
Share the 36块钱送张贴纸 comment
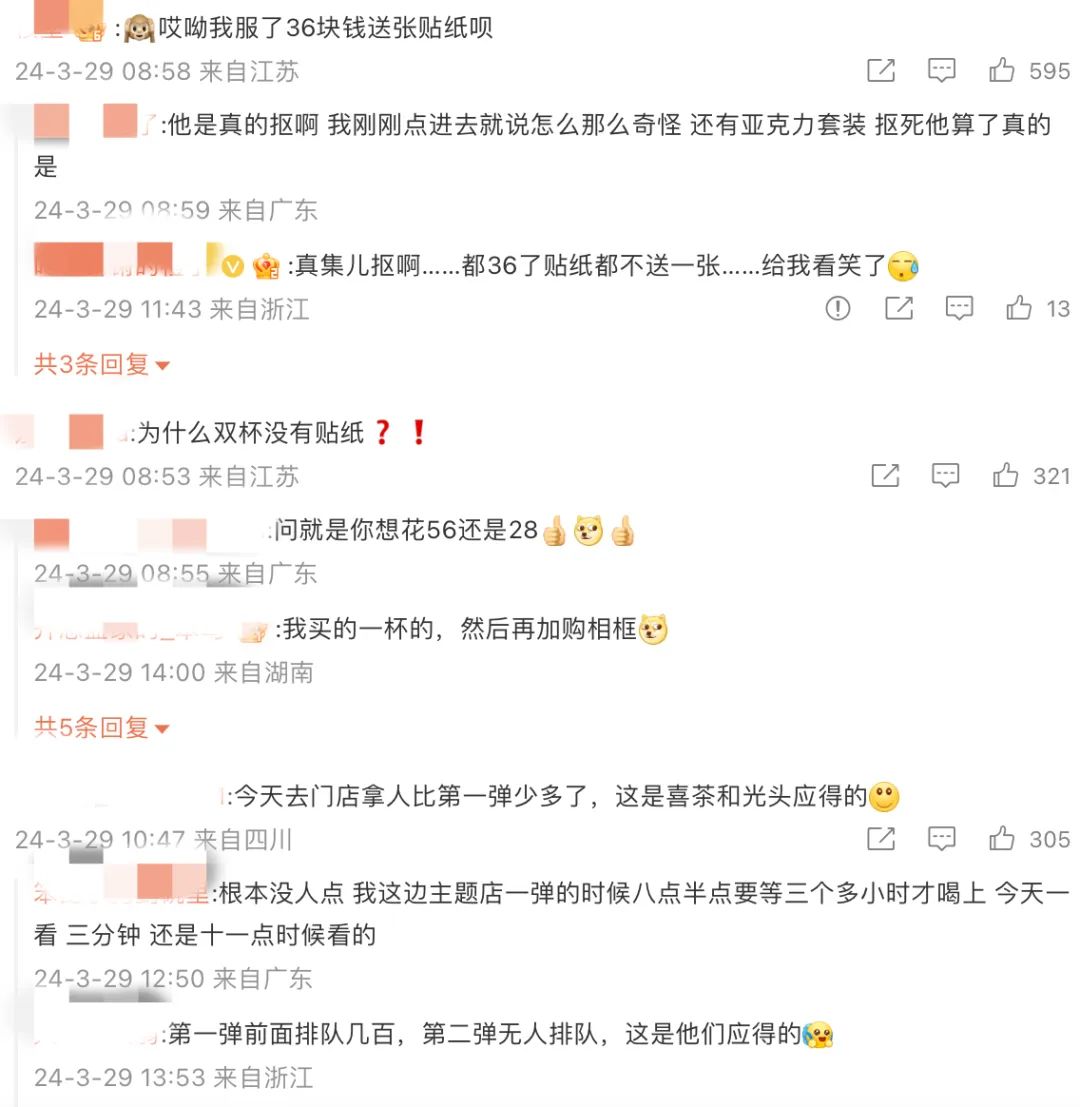pyautogui.click(x=881, y=70)
